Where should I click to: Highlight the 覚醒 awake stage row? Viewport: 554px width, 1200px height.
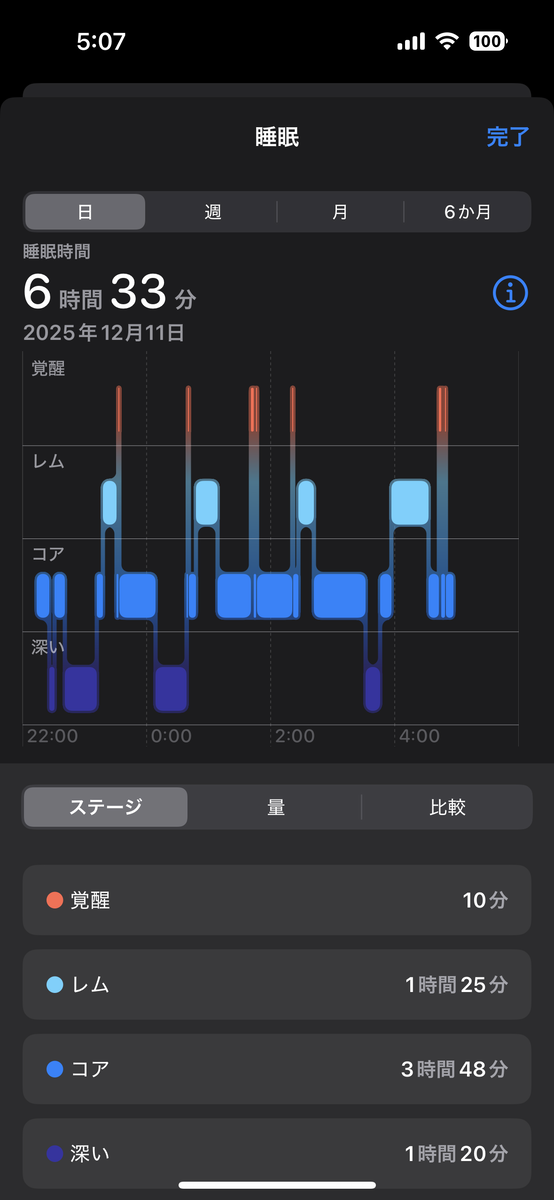(277, 900)
